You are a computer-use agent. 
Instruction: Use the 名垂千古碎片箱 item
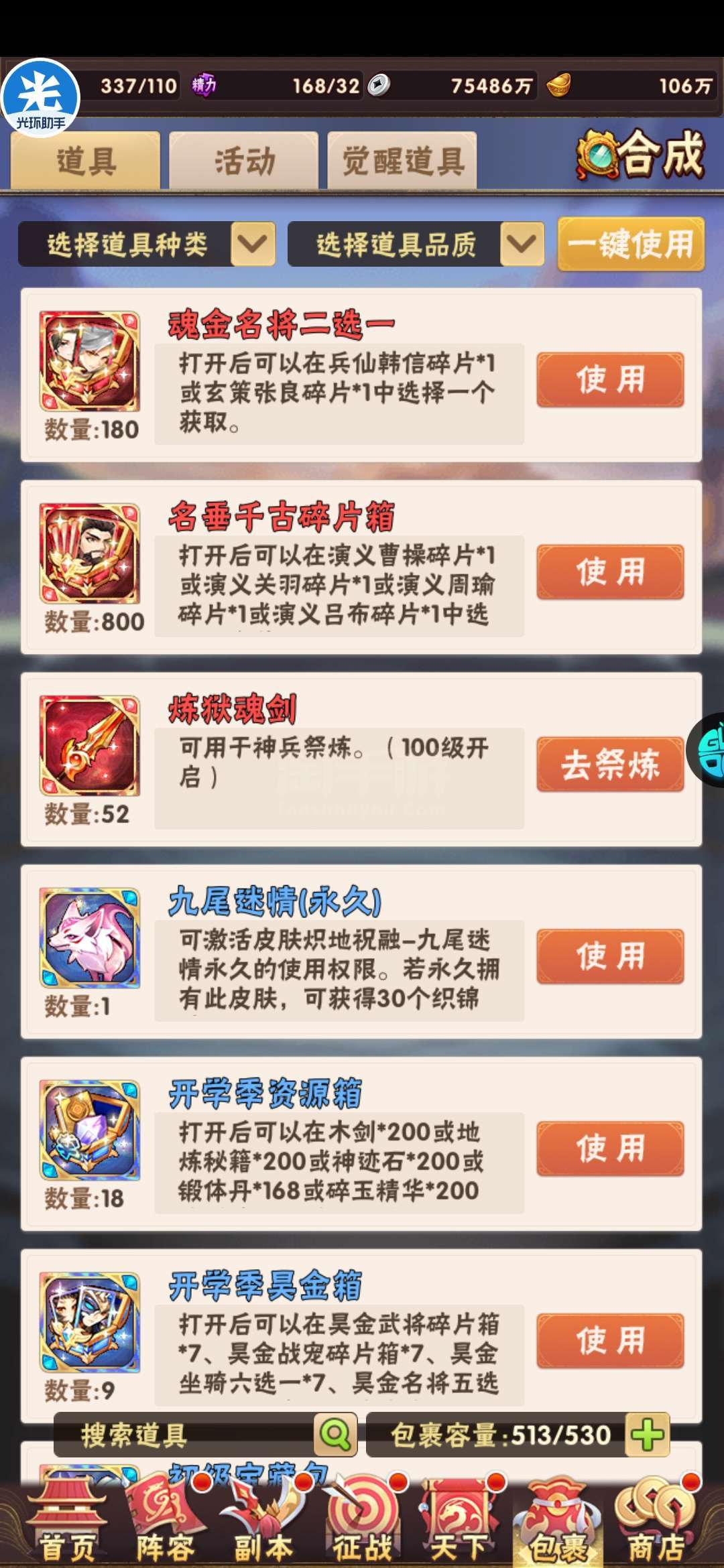[610, 572]
